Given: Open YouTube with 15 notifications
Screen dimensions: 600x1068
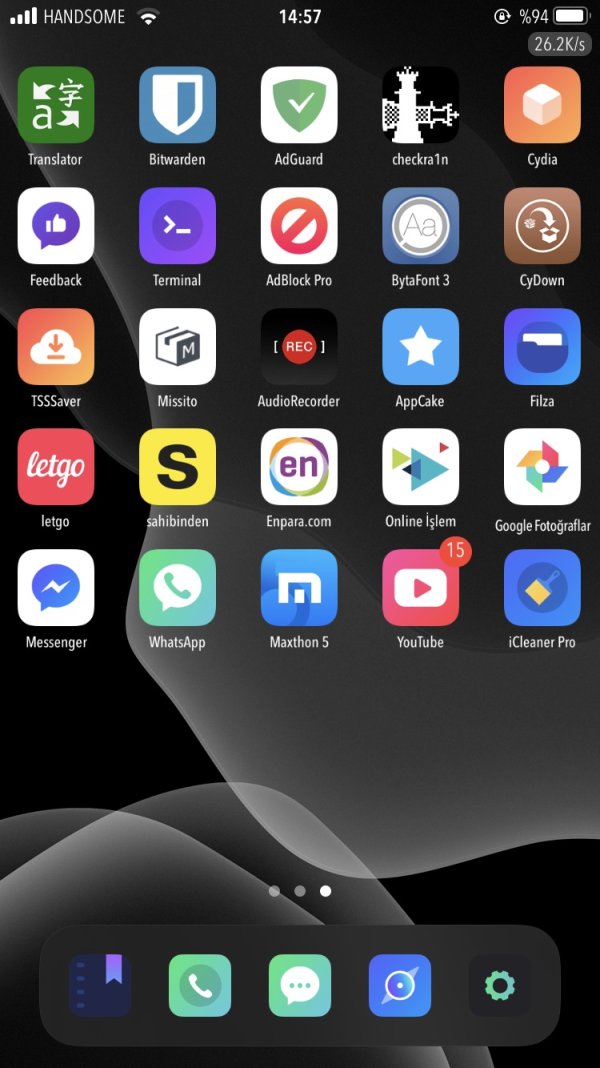Looking at the screenshot, I should [x=420, y=588].
